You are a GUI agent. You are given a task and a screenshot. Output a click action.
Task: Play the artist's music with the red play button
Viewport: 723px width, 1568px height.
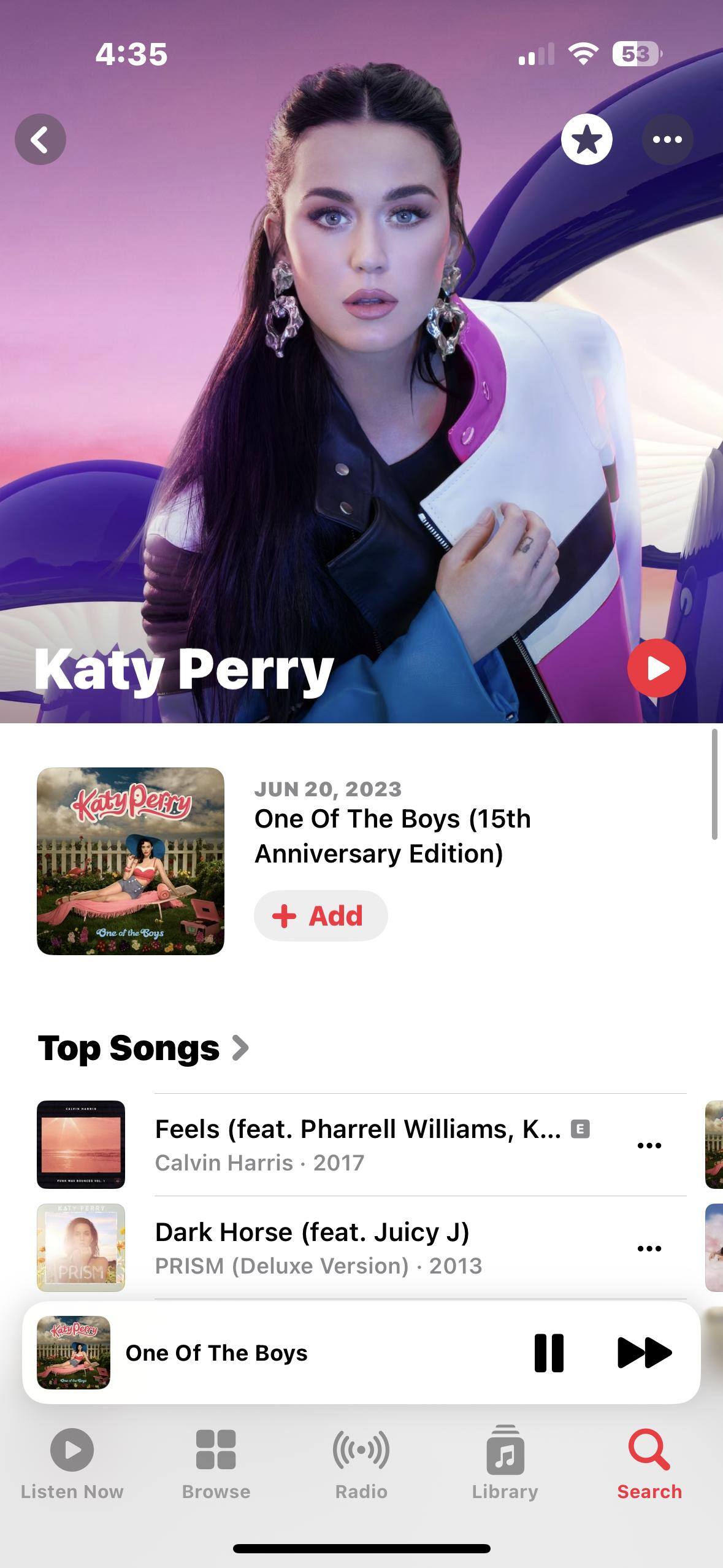coord(656,668)
